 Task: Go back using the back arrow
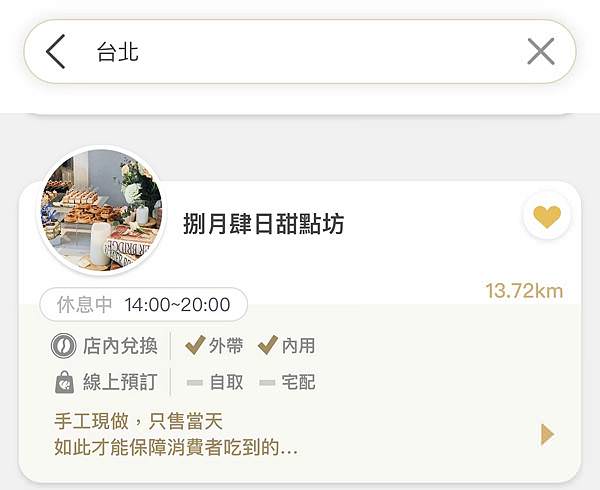click(56, 51)
